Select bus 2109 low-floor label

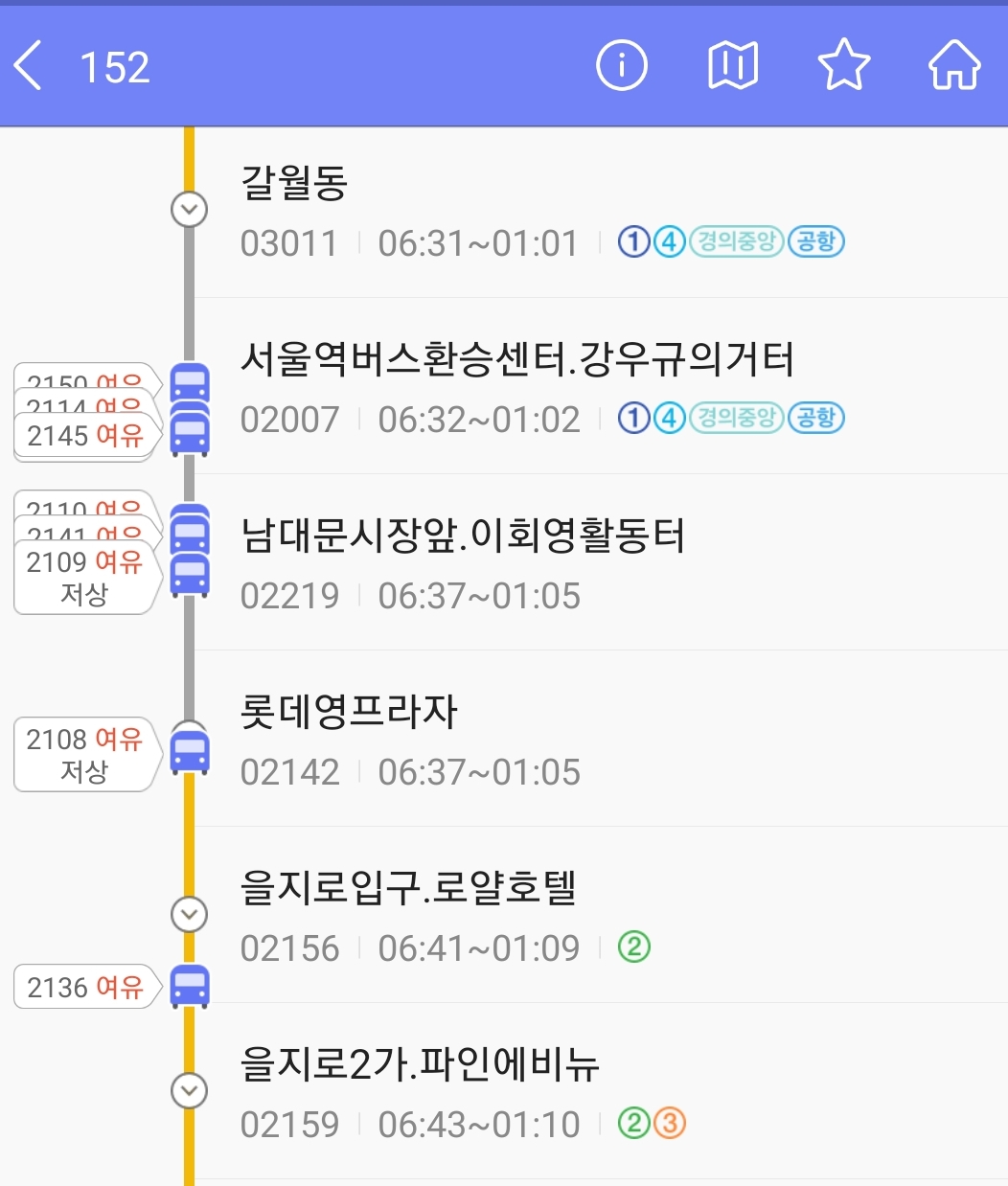tap(86, 577)
